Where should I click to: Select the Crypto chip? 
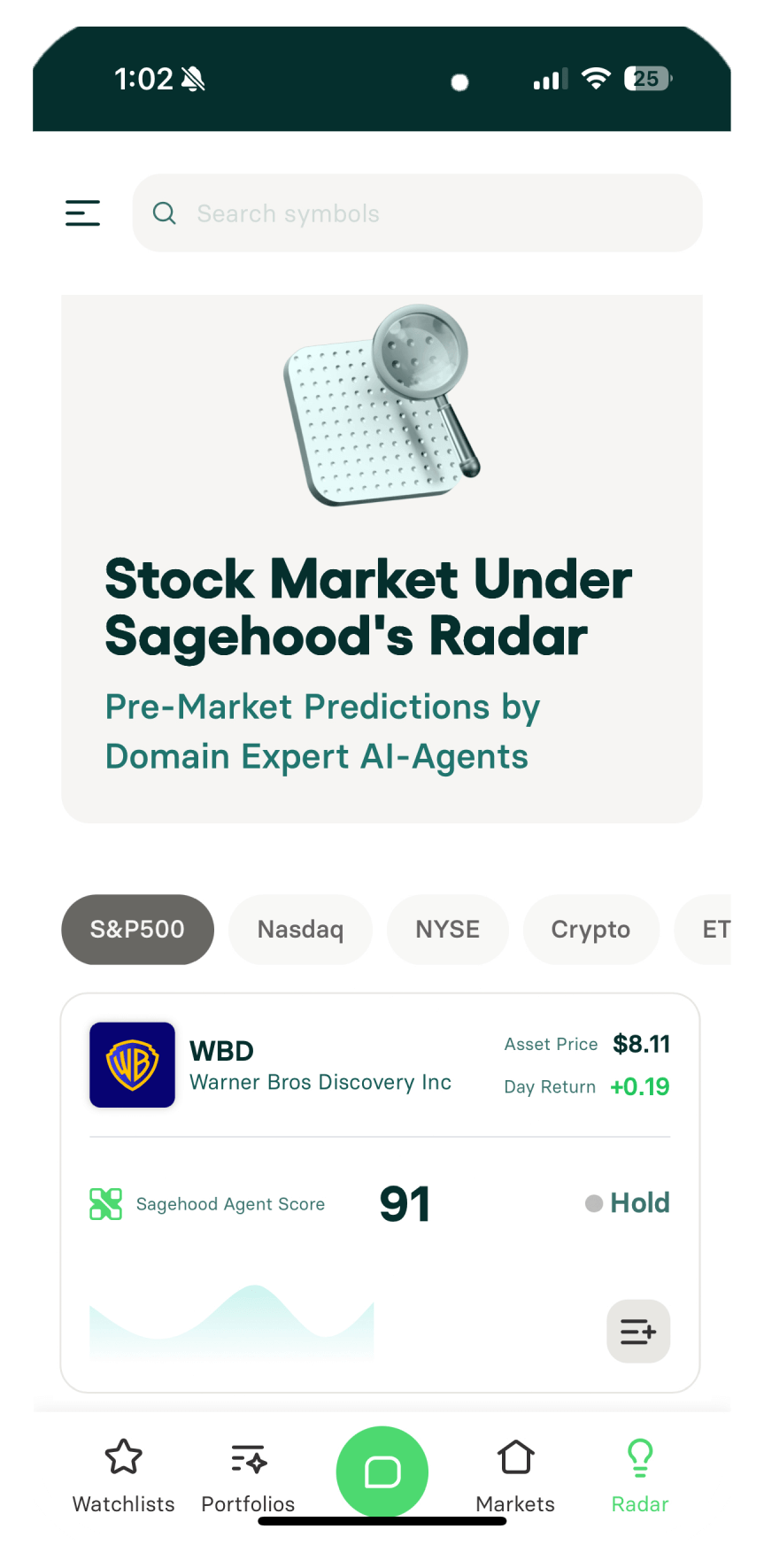click(590, 930)
